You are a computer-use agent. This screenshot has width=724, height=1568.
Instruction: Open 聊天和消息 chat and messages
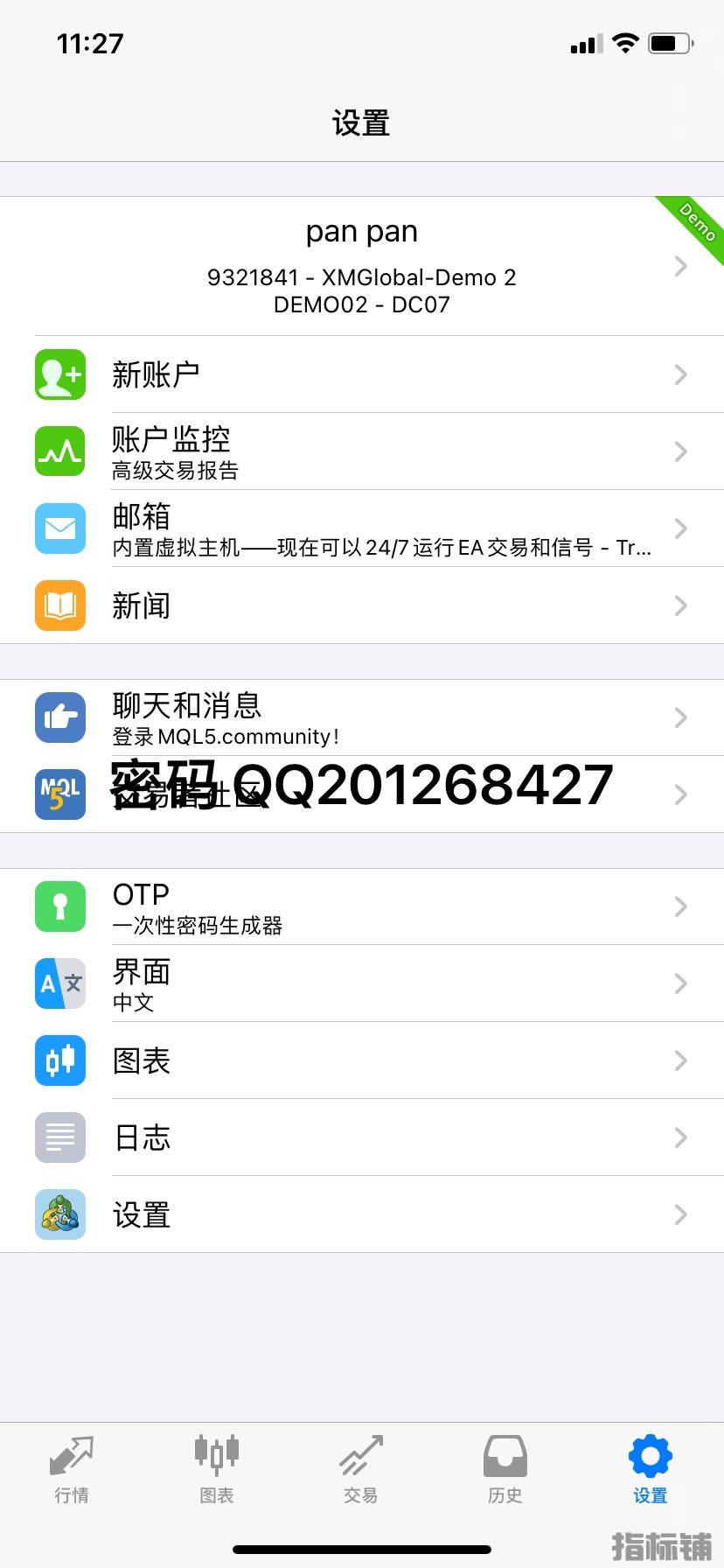[362, 717]
